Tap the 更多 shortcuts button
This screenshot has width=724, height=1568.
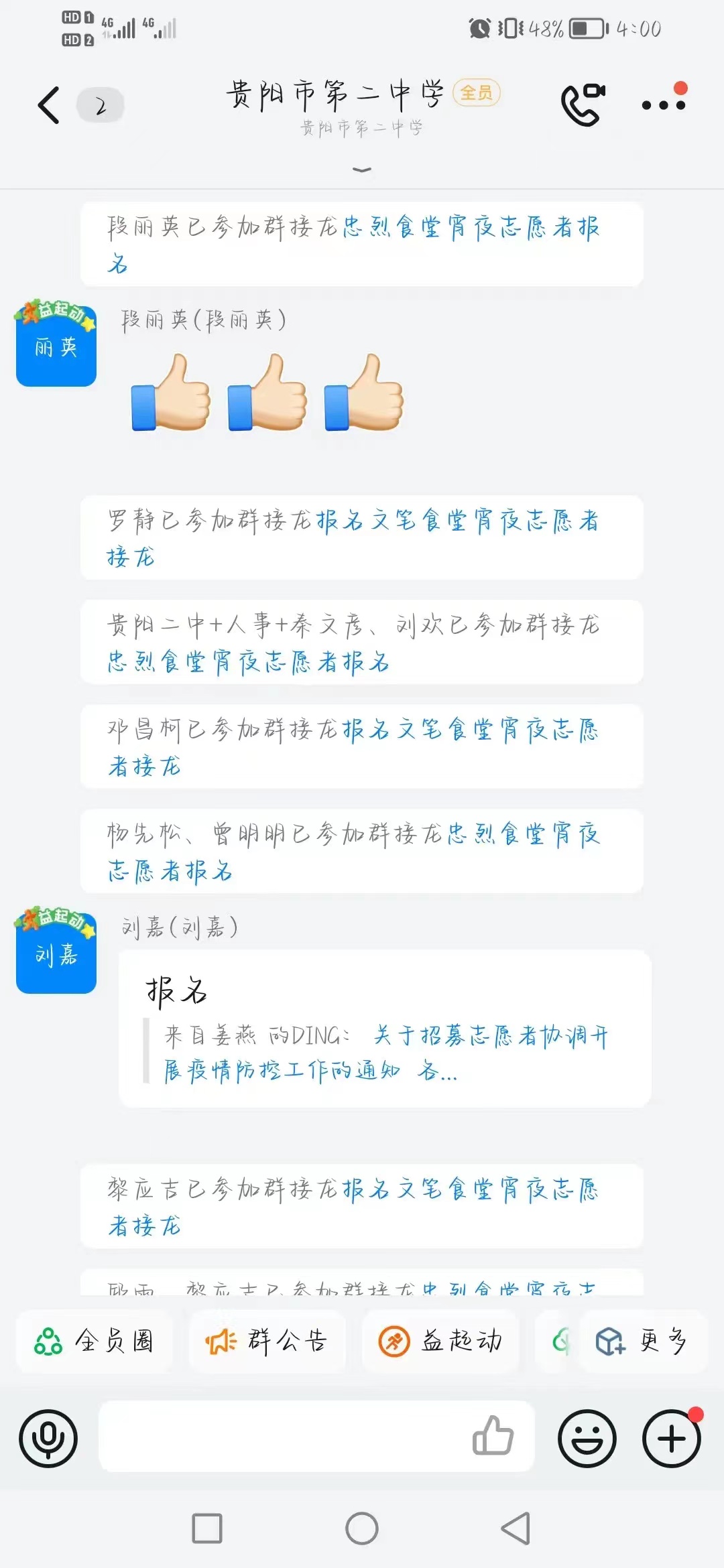[x=642, y=1341]
